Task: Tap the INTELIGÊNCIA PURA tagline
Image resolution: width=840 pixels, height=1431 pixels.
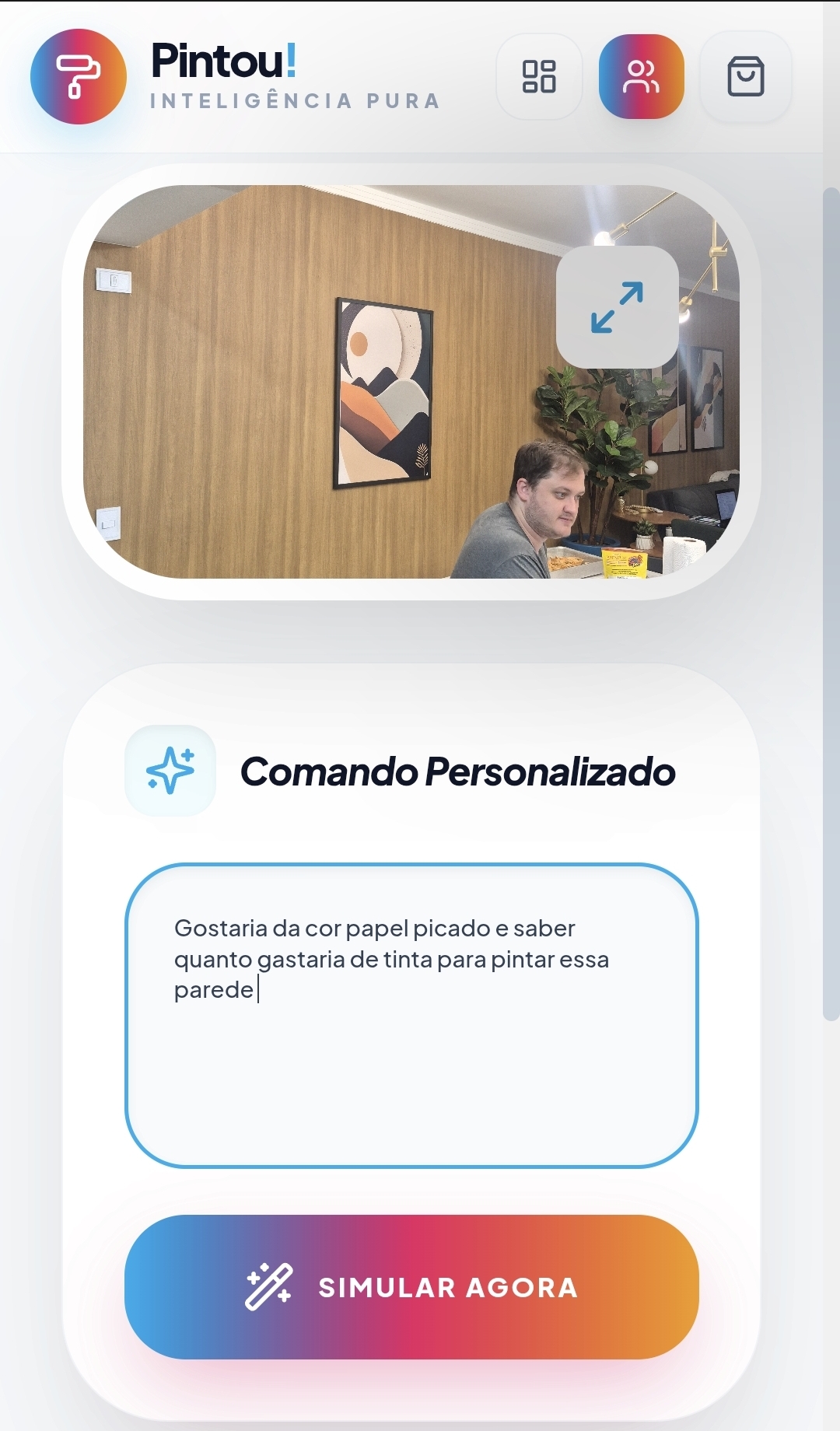Action: tap(294, 100)
